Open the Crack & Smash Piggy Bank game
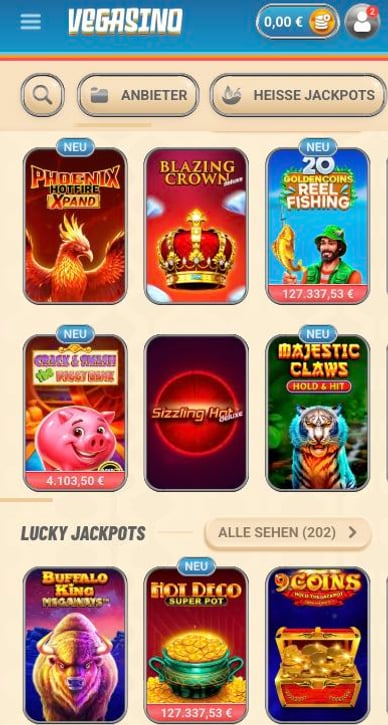 [75, 413]
